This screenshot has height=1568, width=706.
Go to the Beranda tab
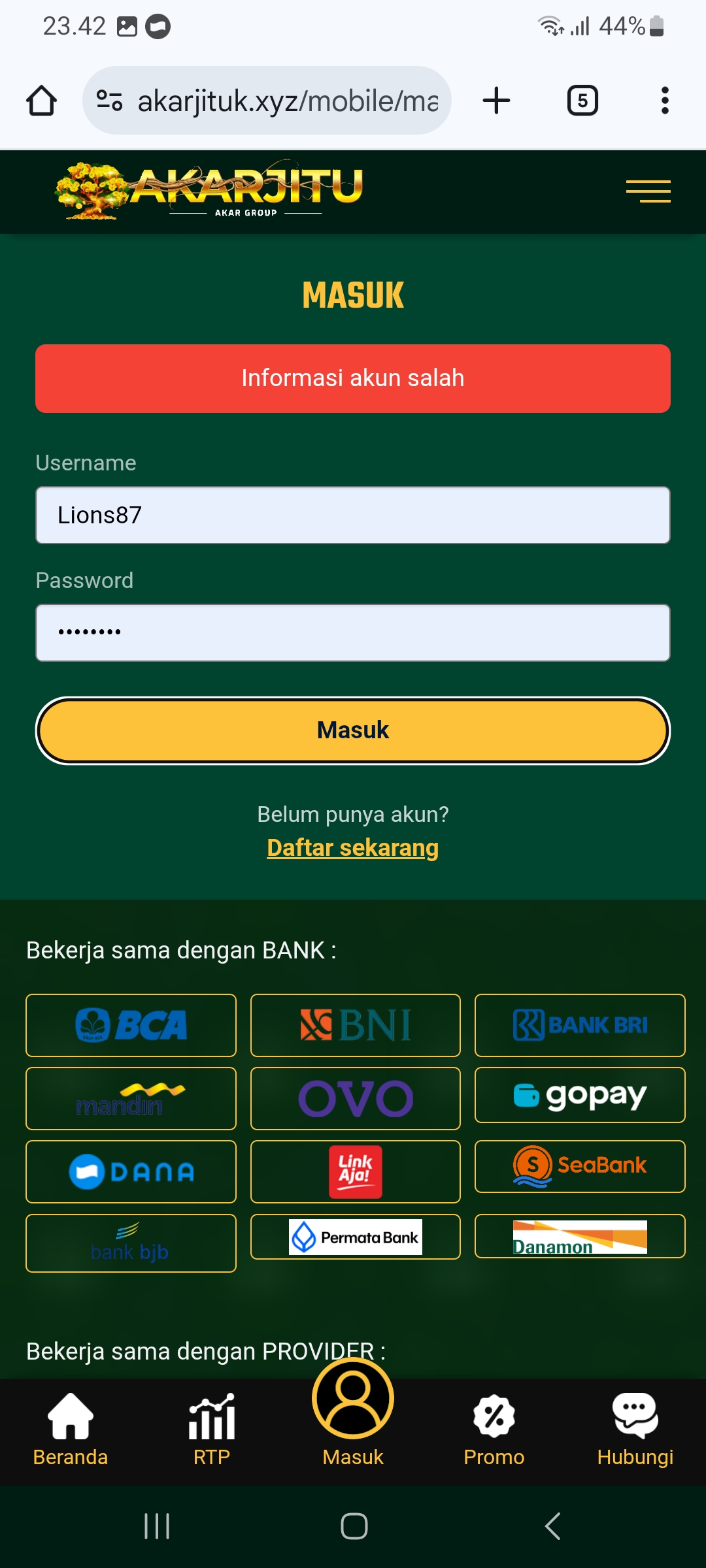tap(71, 1429)
